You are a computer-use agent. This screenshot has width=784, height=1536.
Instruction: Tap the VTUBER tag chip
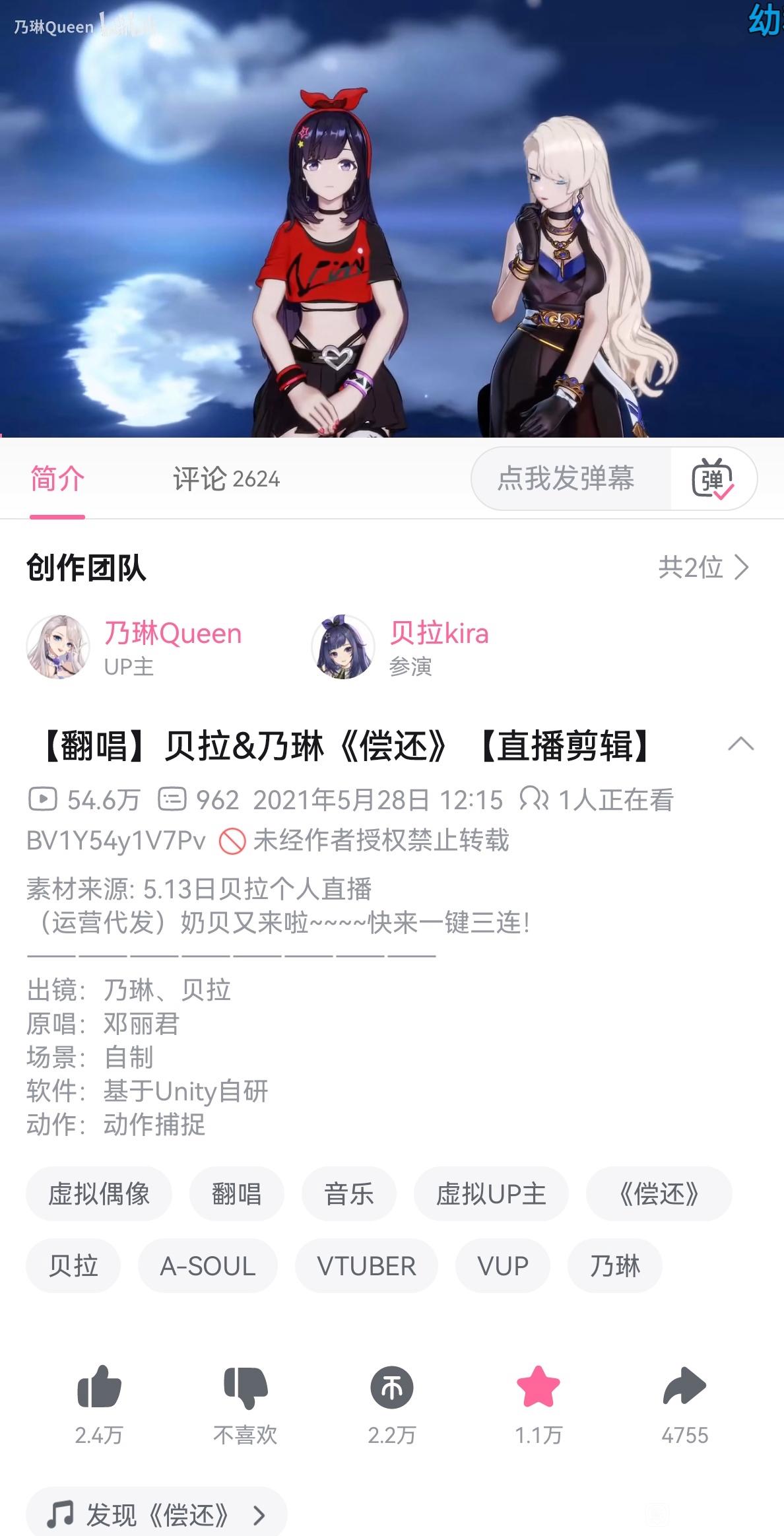366,1266
